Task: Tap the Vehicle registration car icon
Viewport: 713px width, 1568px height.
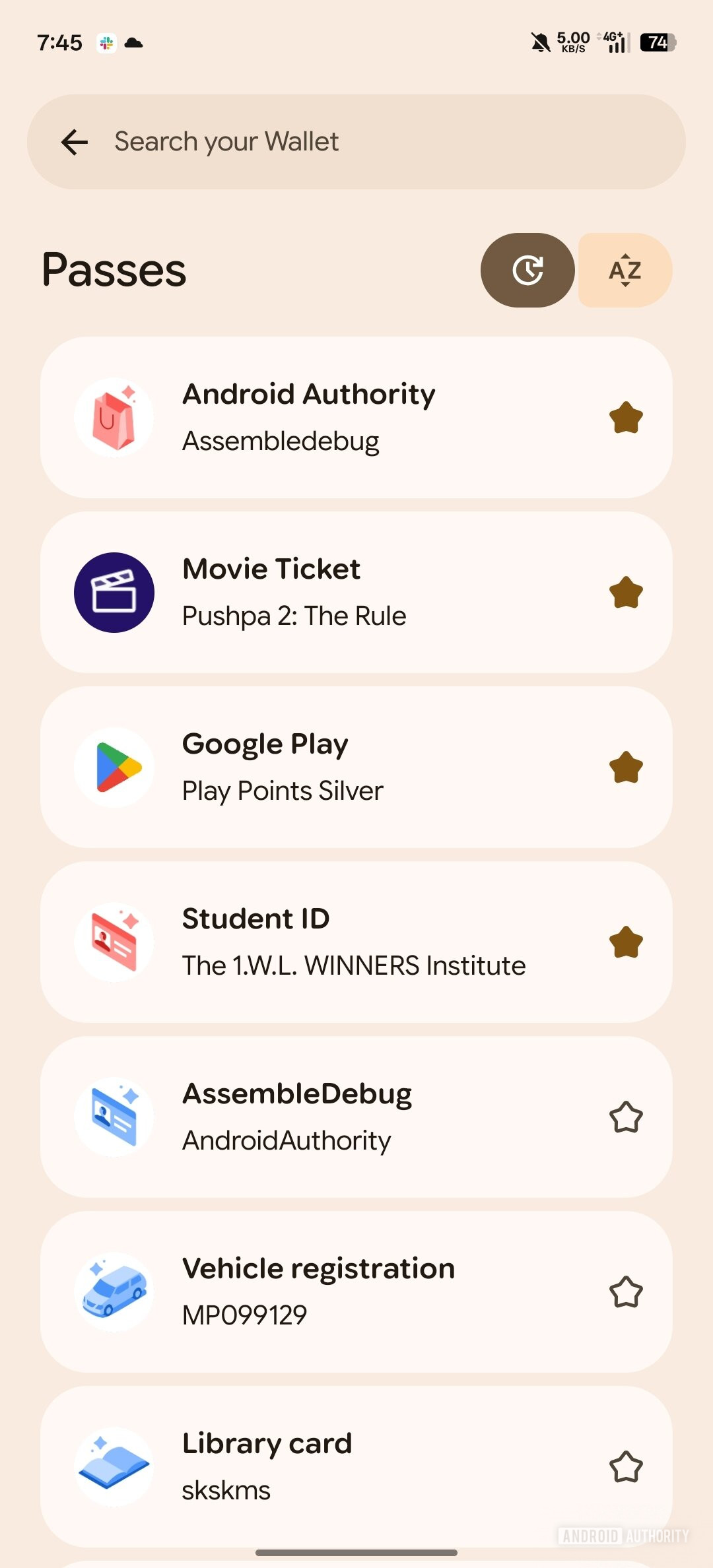Action: click(x=114, y=1291)
